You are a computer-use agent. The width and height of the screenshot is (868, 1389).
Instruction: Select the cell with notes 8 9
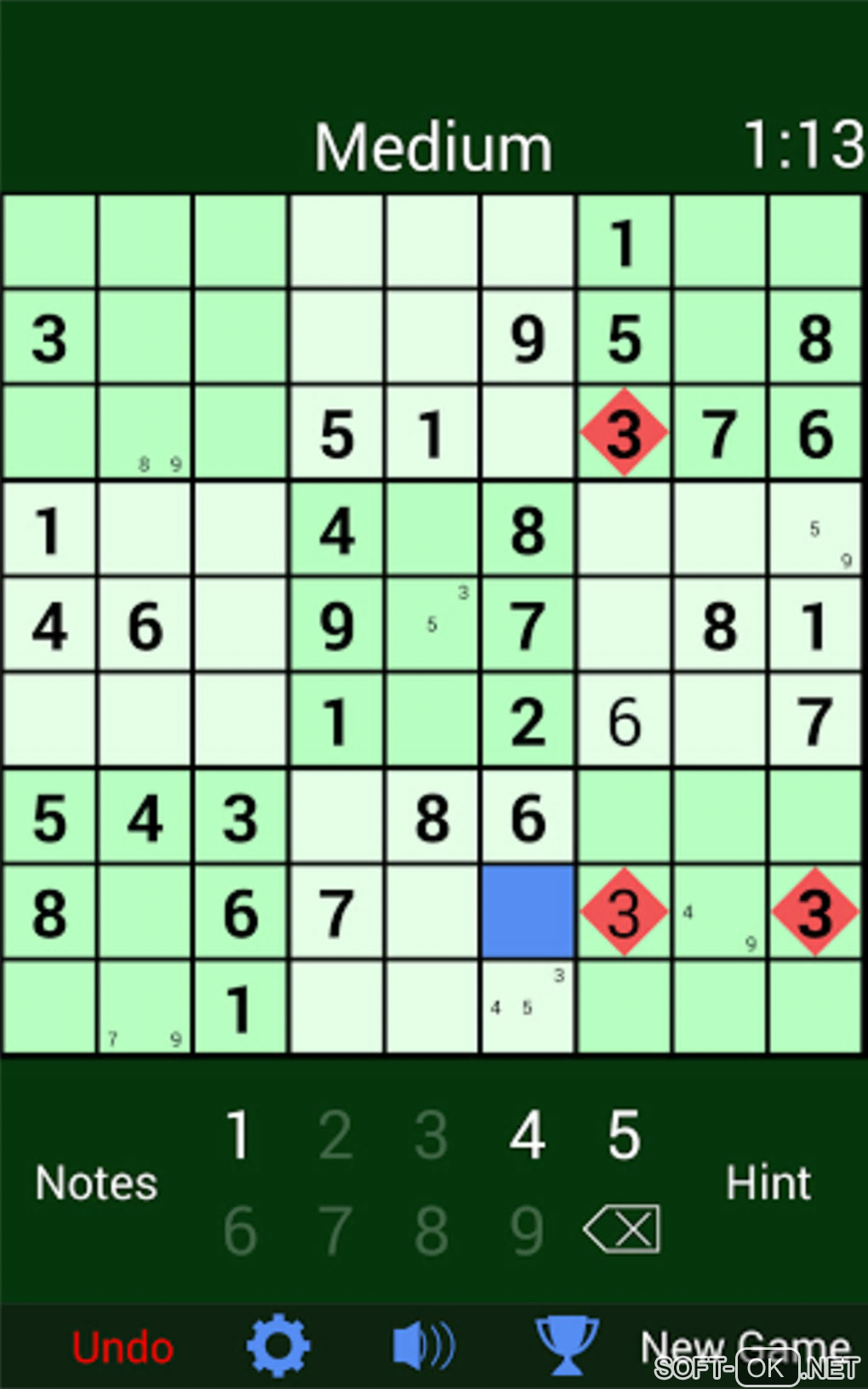pyautogui.click(x=145, y=432)
